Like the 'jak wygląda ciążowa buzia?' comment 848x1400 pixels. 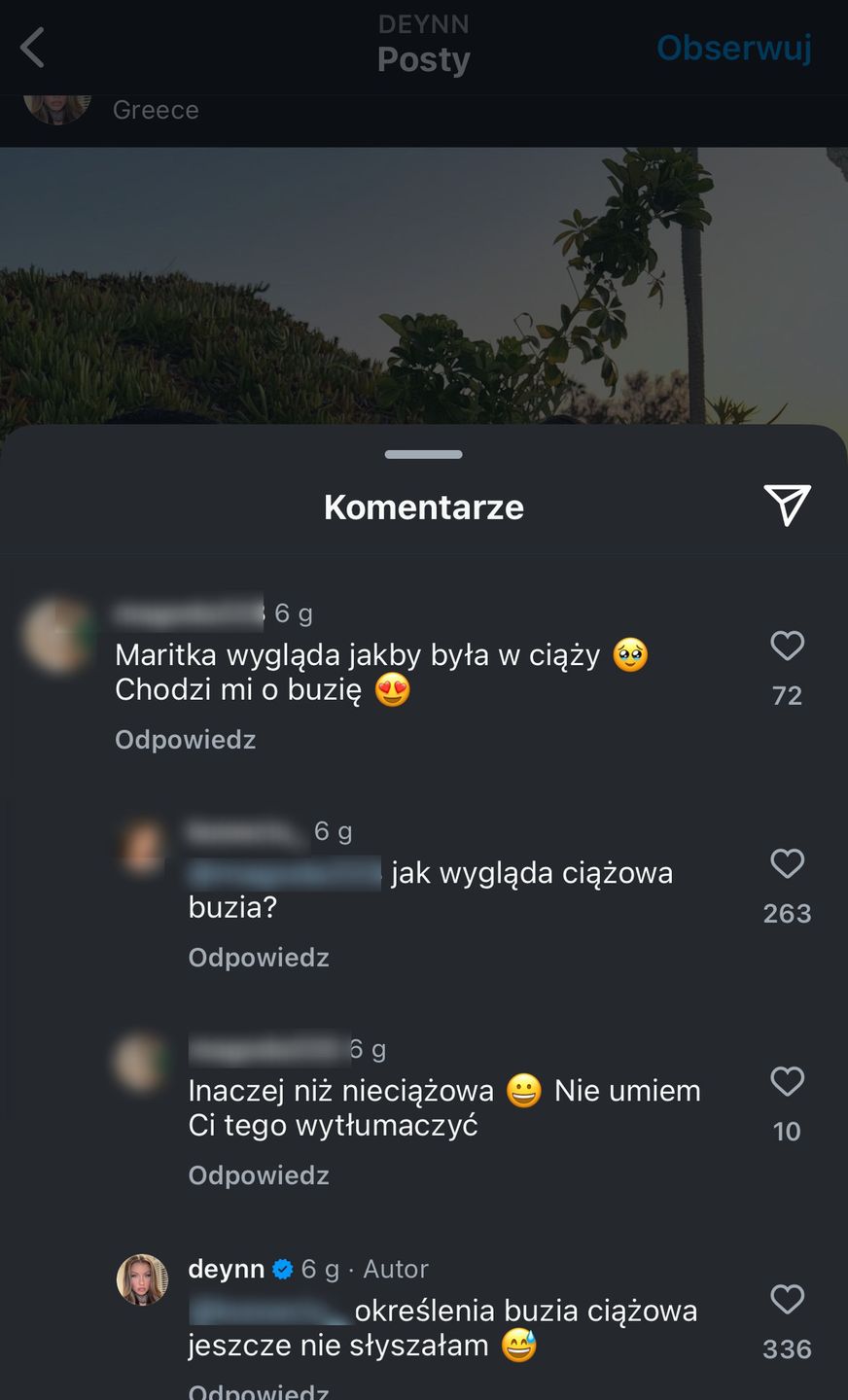point(787,864)
